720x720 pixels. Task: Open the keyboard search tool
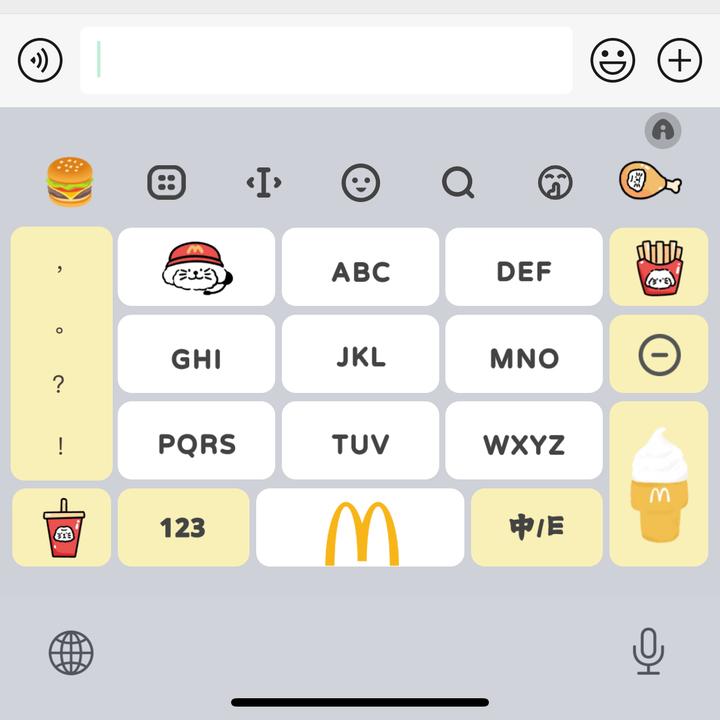coord(458,183)
